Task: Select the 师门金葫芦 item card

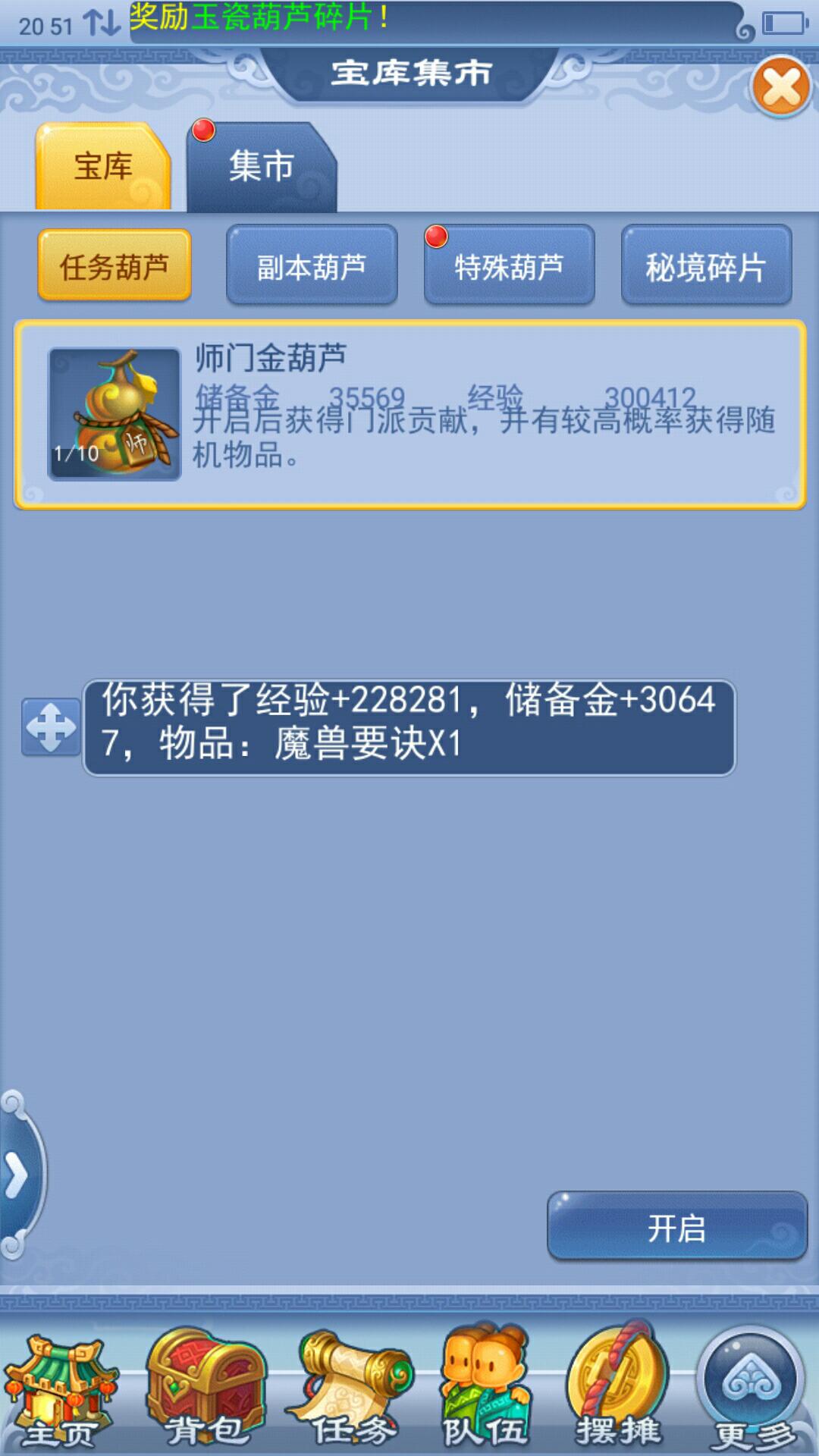Action: [409, 415]
